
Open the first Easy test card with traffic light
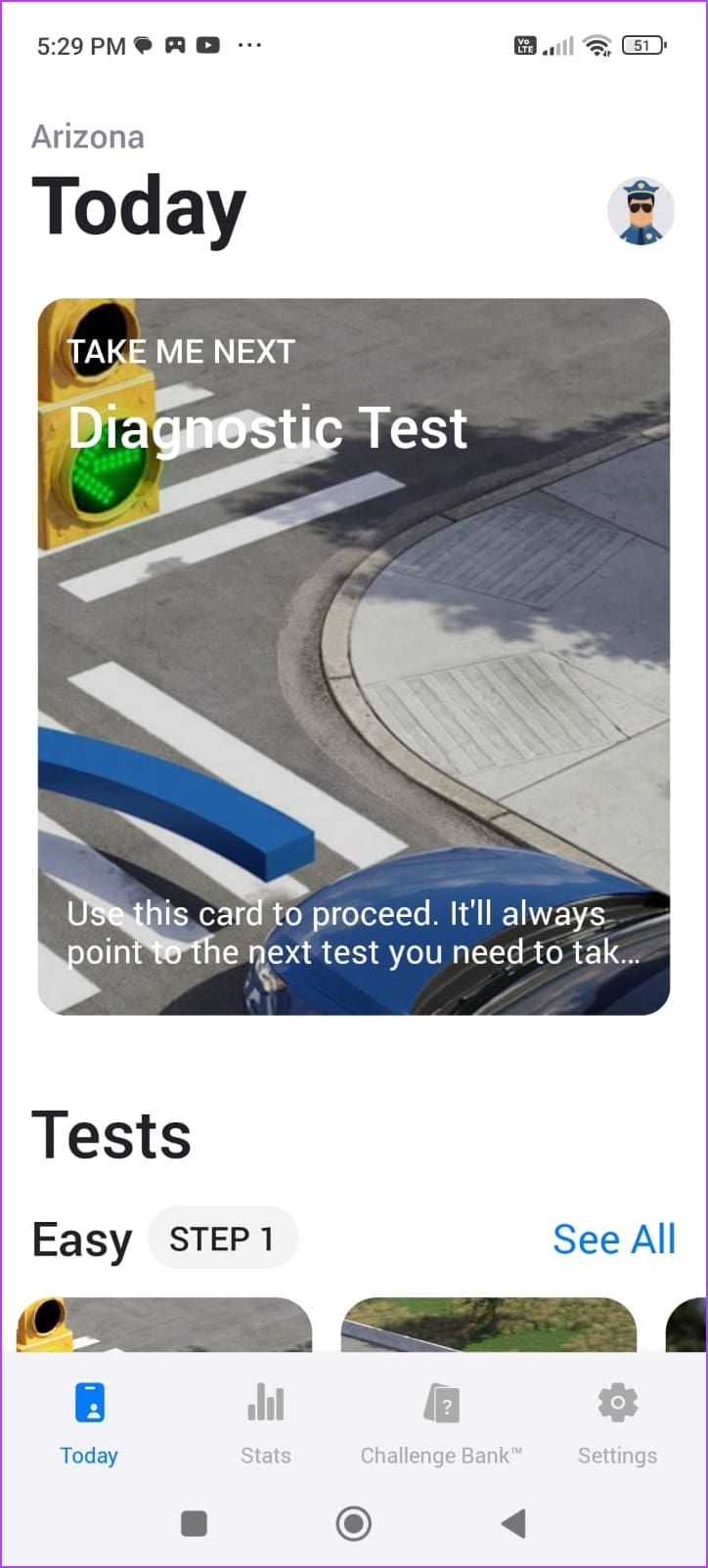point(164,1325)
